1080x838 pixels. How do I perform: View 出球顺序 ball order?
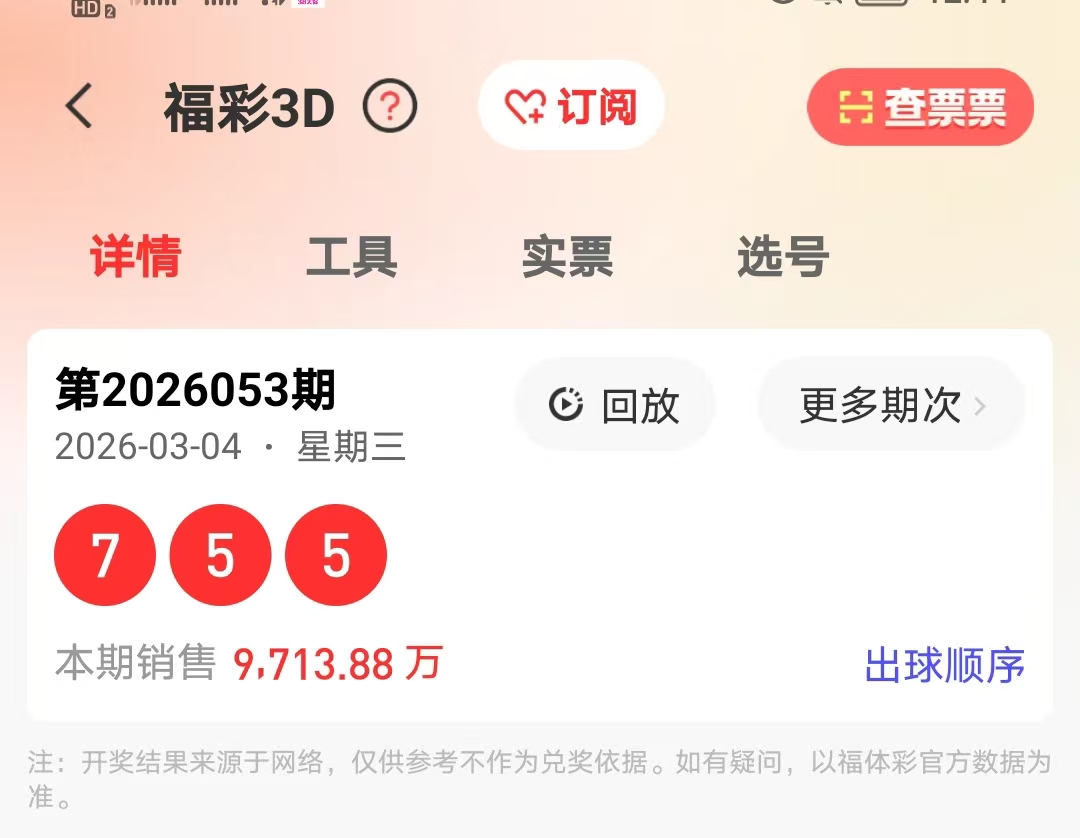click(x=944, y=665)
